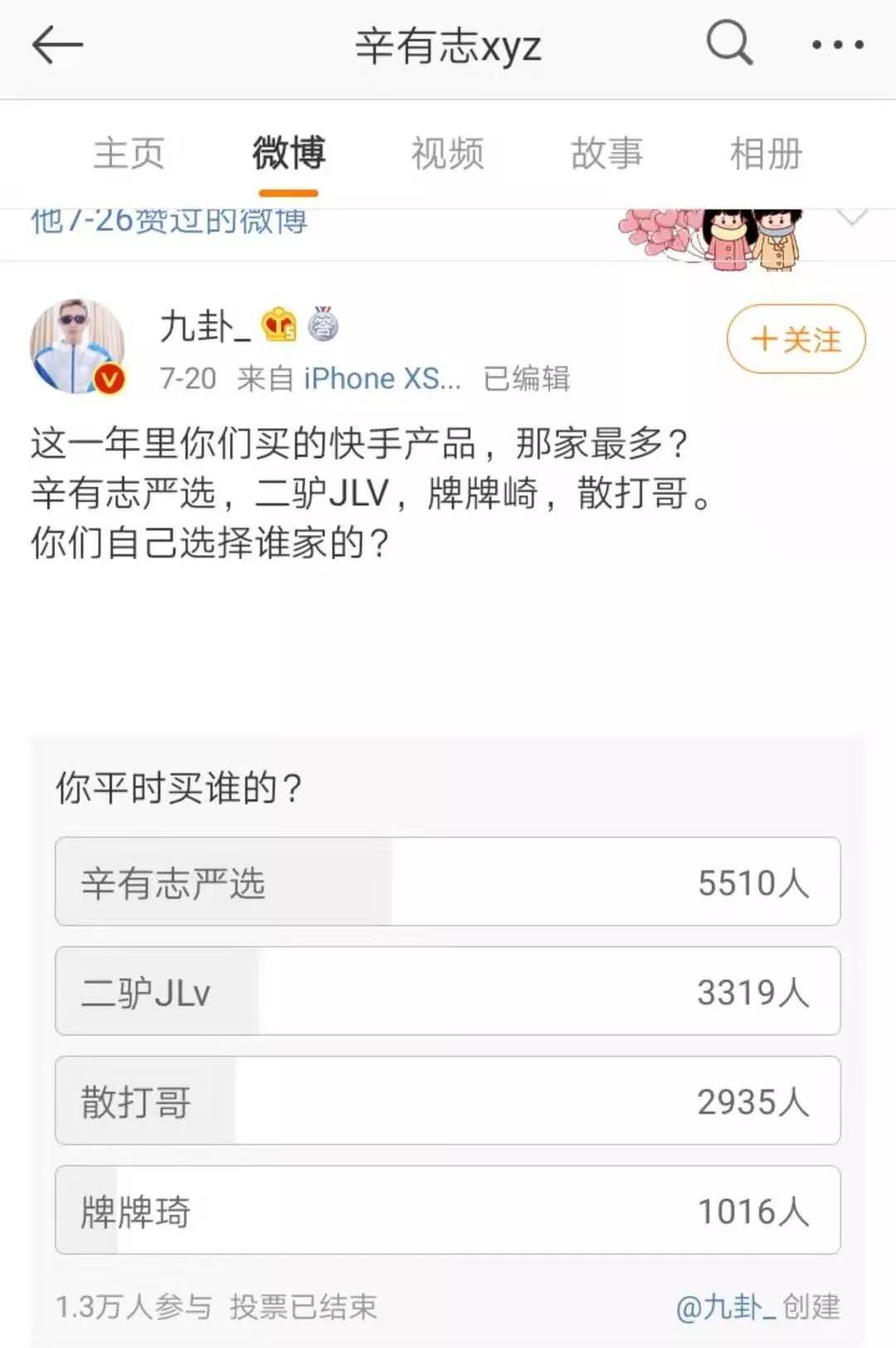Open the poll option 辛有志严选
Image resolution: width=896 pixels, height=1348 pixels.
point(447,882)
